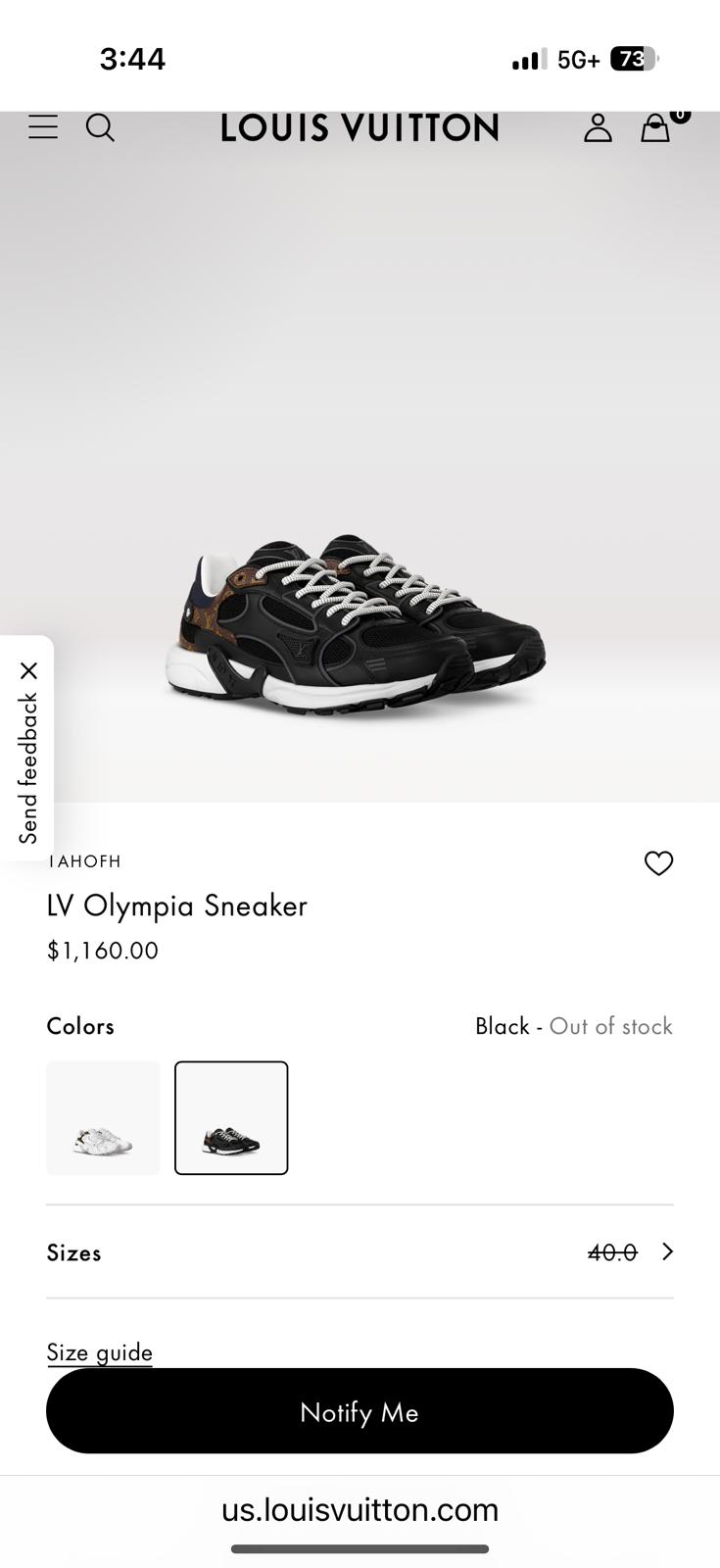Image resolution: width=720 pixels, height=1568 pixels.
Task: Open the search icon
Action: 100,127
